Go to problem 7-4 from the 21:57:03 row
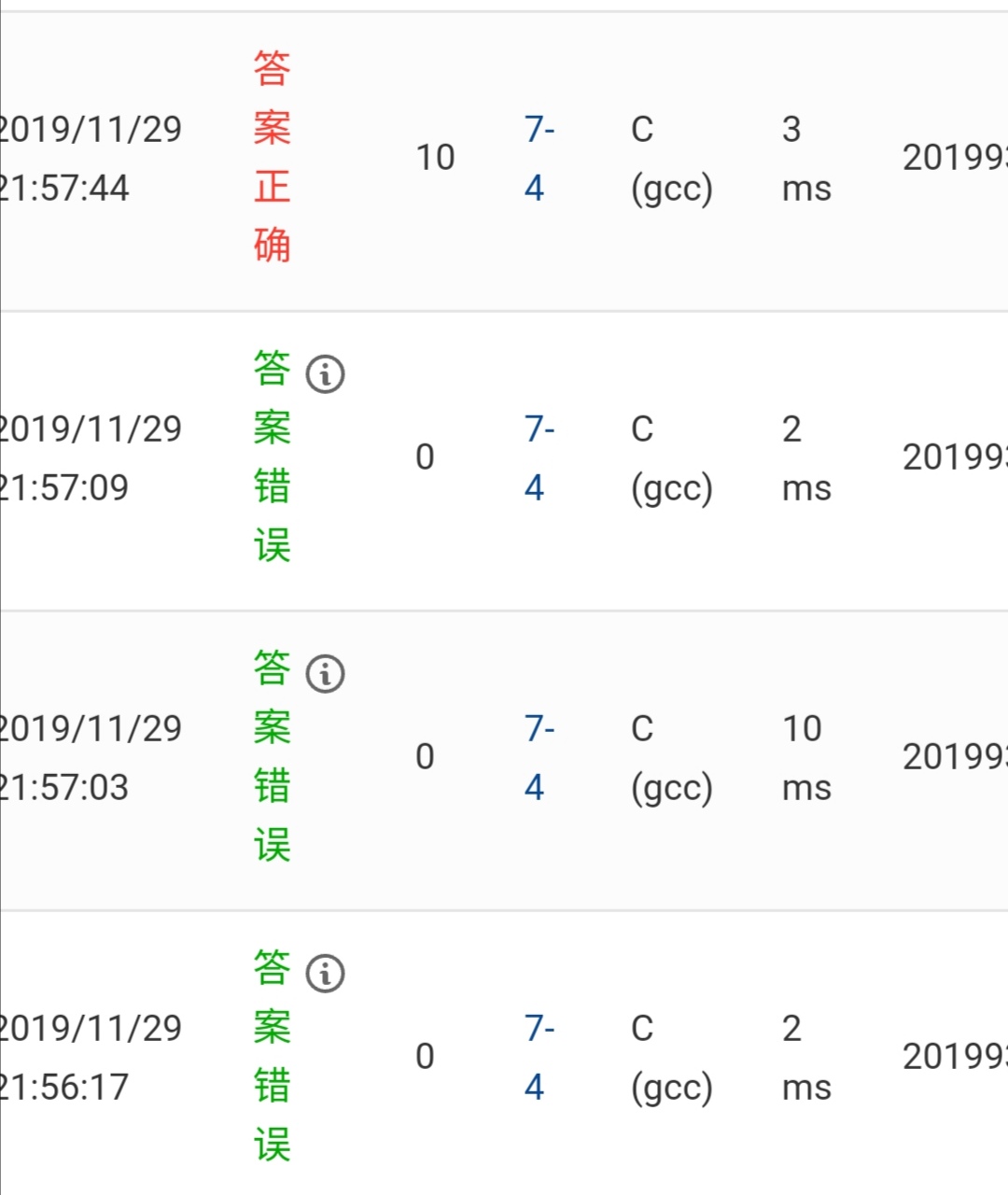Image resolution: width=1008 pixels, height=1195 pixels. (539, 757)
